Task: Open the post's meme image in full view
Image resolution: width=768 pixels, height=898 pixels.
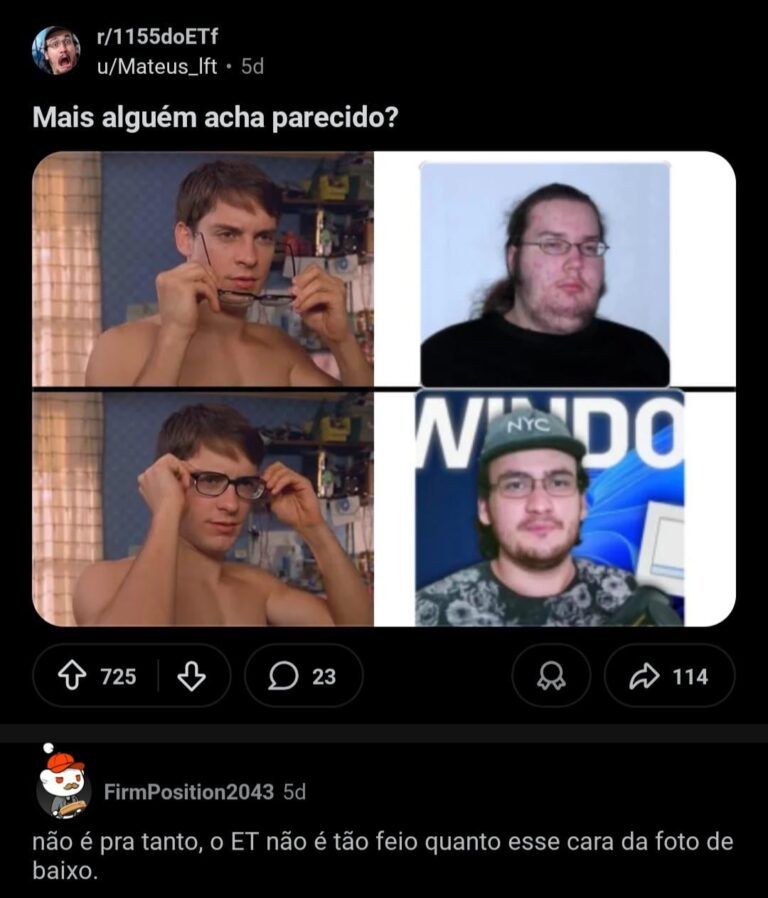Action: (x=384, y=389)
